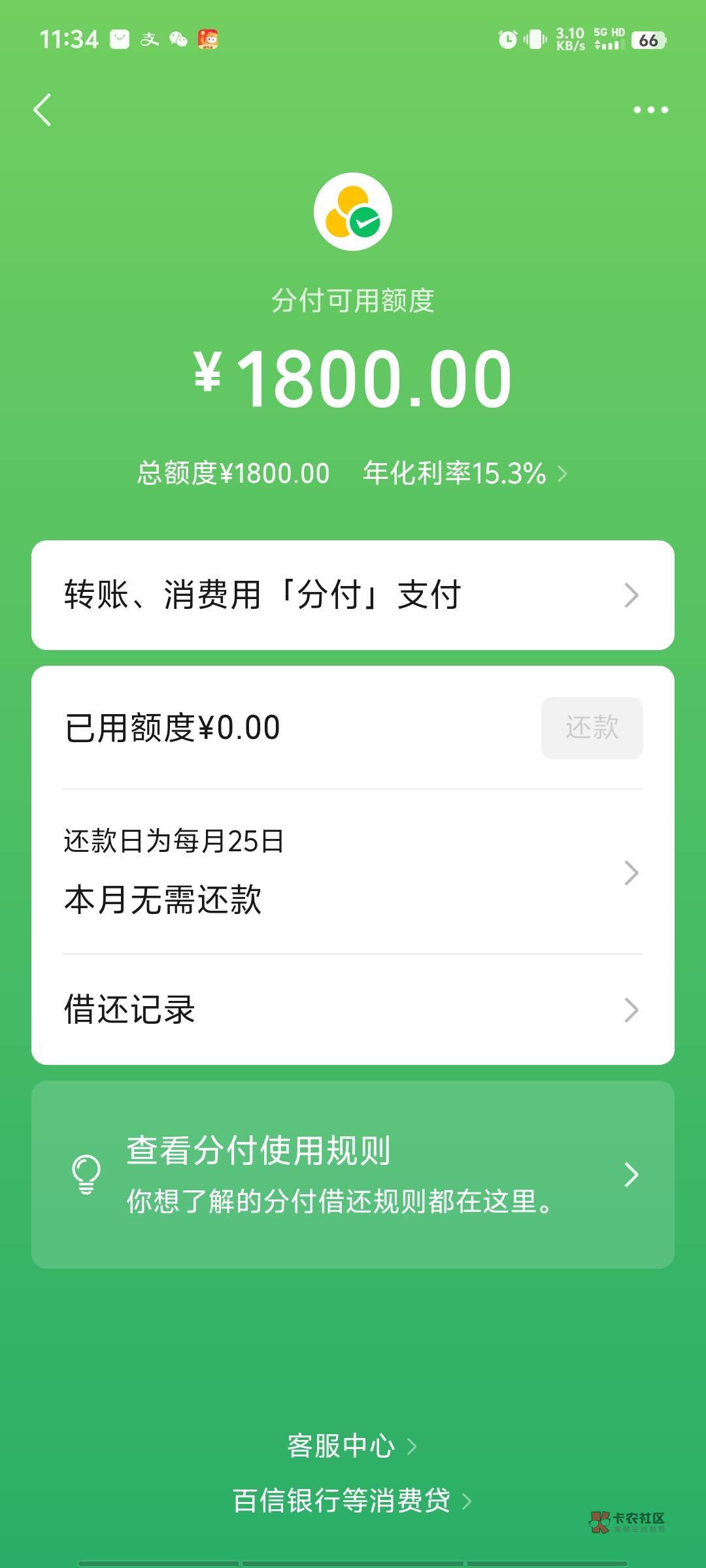Image resolution: width=706 pixels, height=1568 pixels.
Task: Tap the 还款 button
Action: click(592, 728)
